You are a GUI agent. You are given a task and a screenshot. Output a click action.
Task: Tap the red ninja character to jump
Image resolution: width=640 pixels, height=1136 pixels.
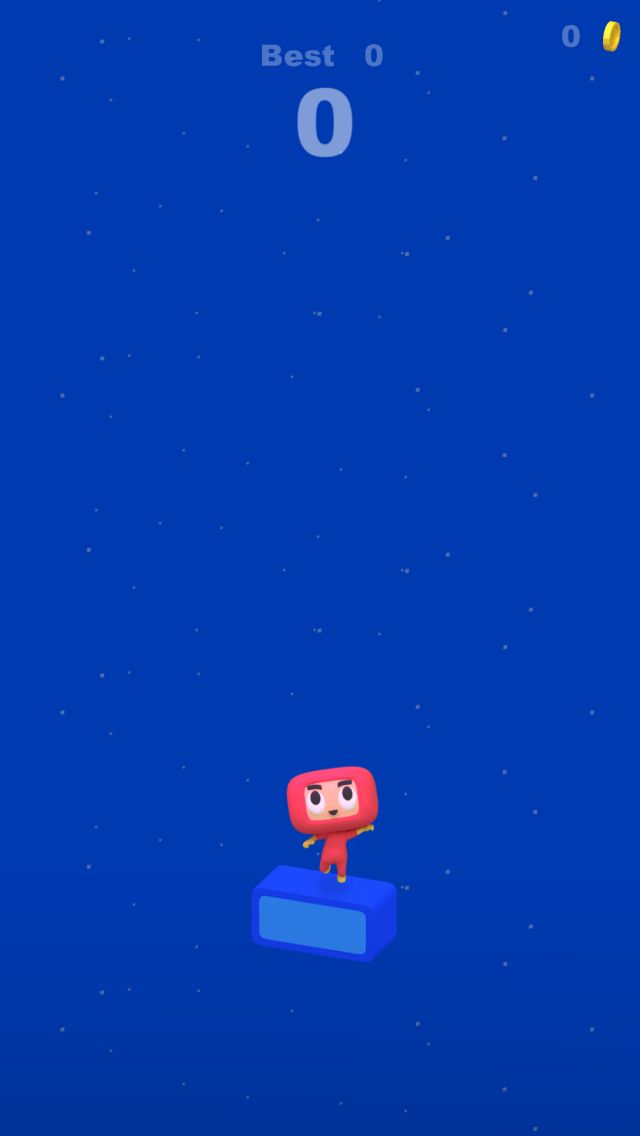pyautogui.click(x=333, y=823)
